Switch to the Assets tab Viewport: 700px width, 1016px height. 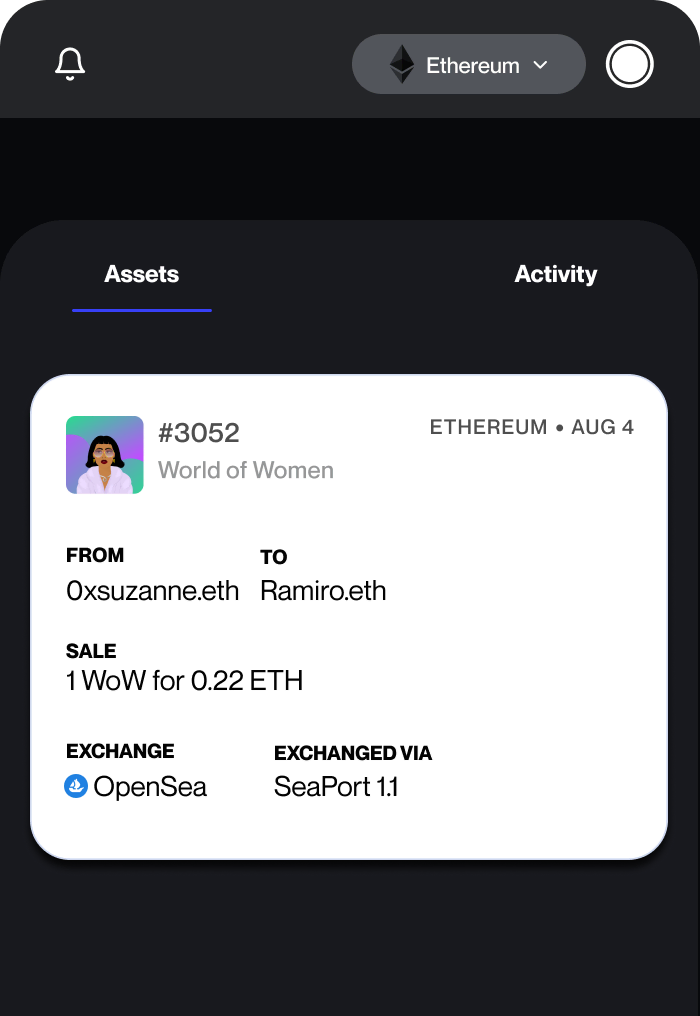(x=141, y=275)
